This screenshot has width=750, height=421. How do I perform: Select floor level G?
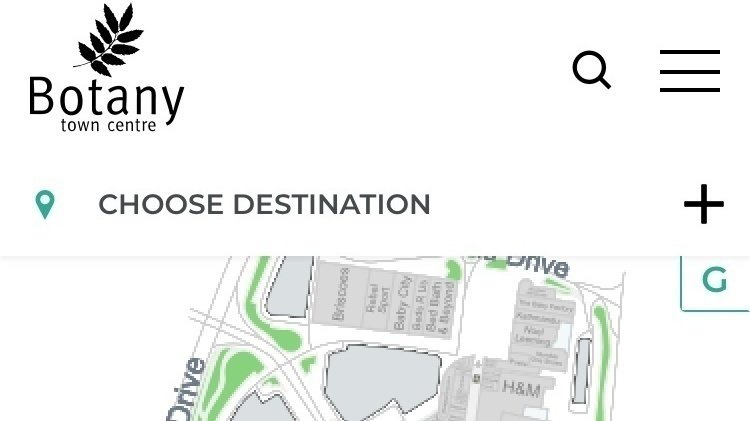(x=714, y=280)
